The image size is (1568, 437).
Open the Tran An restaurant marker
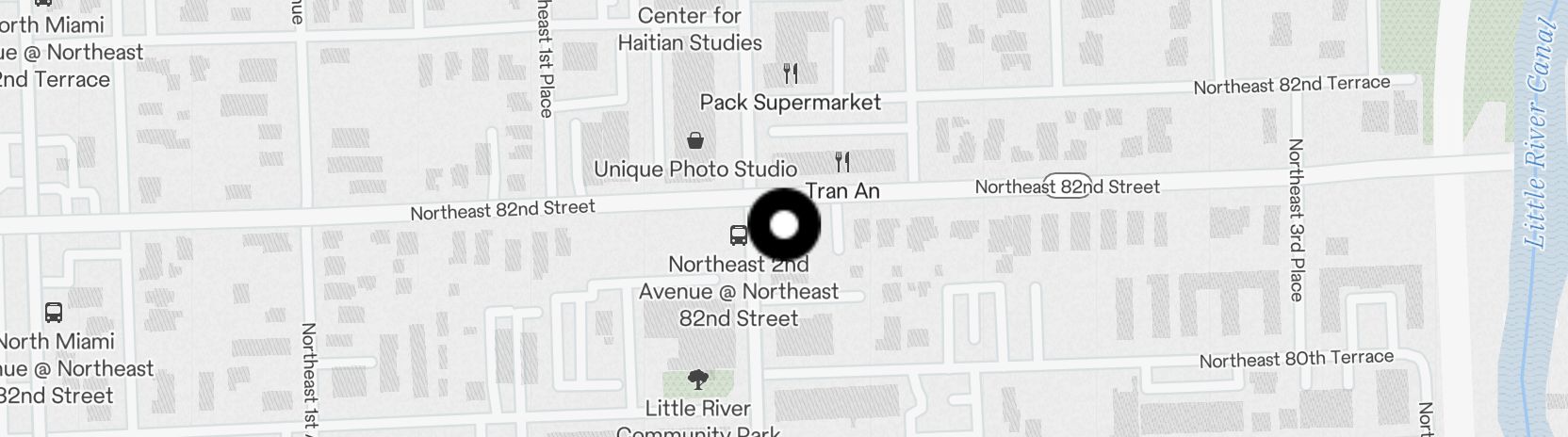pyautogui.click(x=842, y=162)
